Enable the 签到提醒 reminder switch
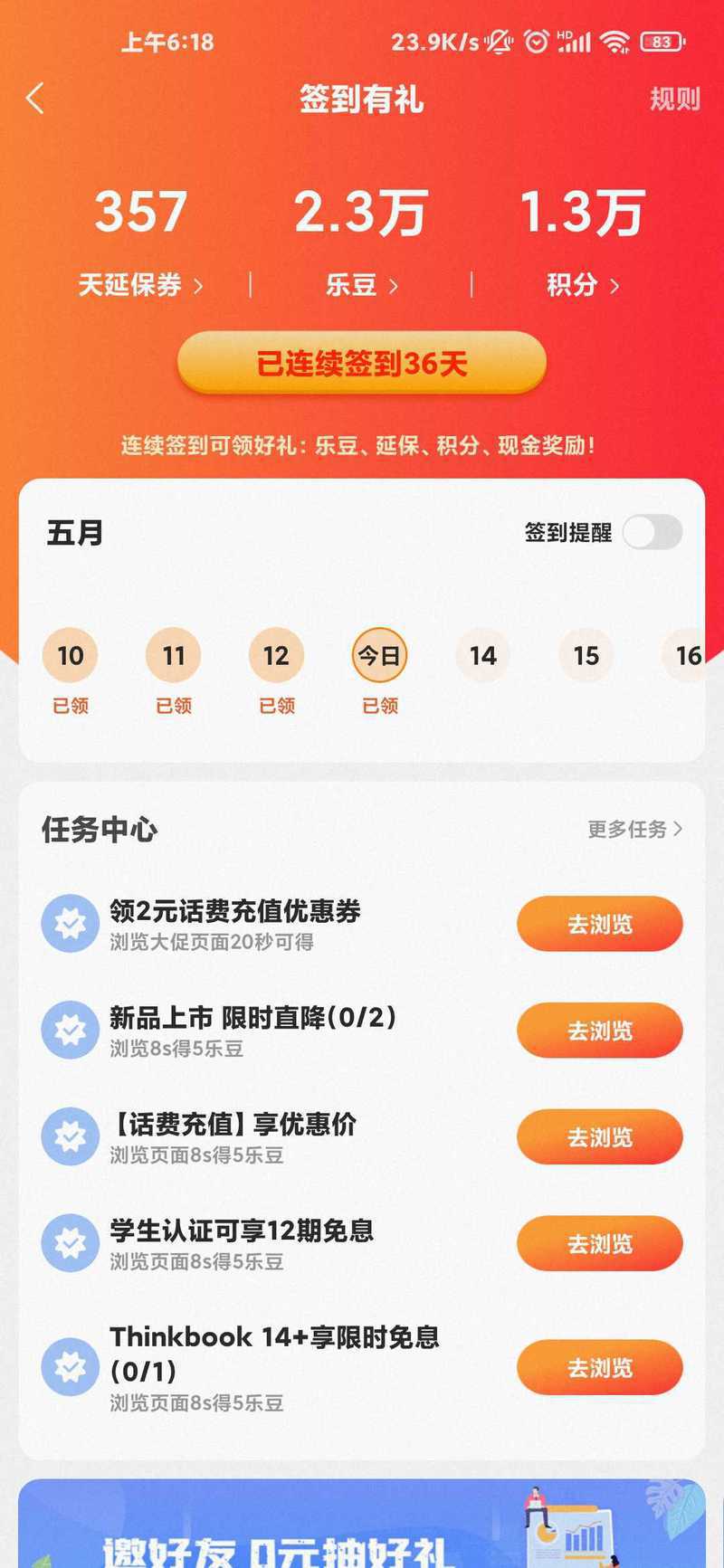This screenshot has height=1568, width=724. [653, 532]
